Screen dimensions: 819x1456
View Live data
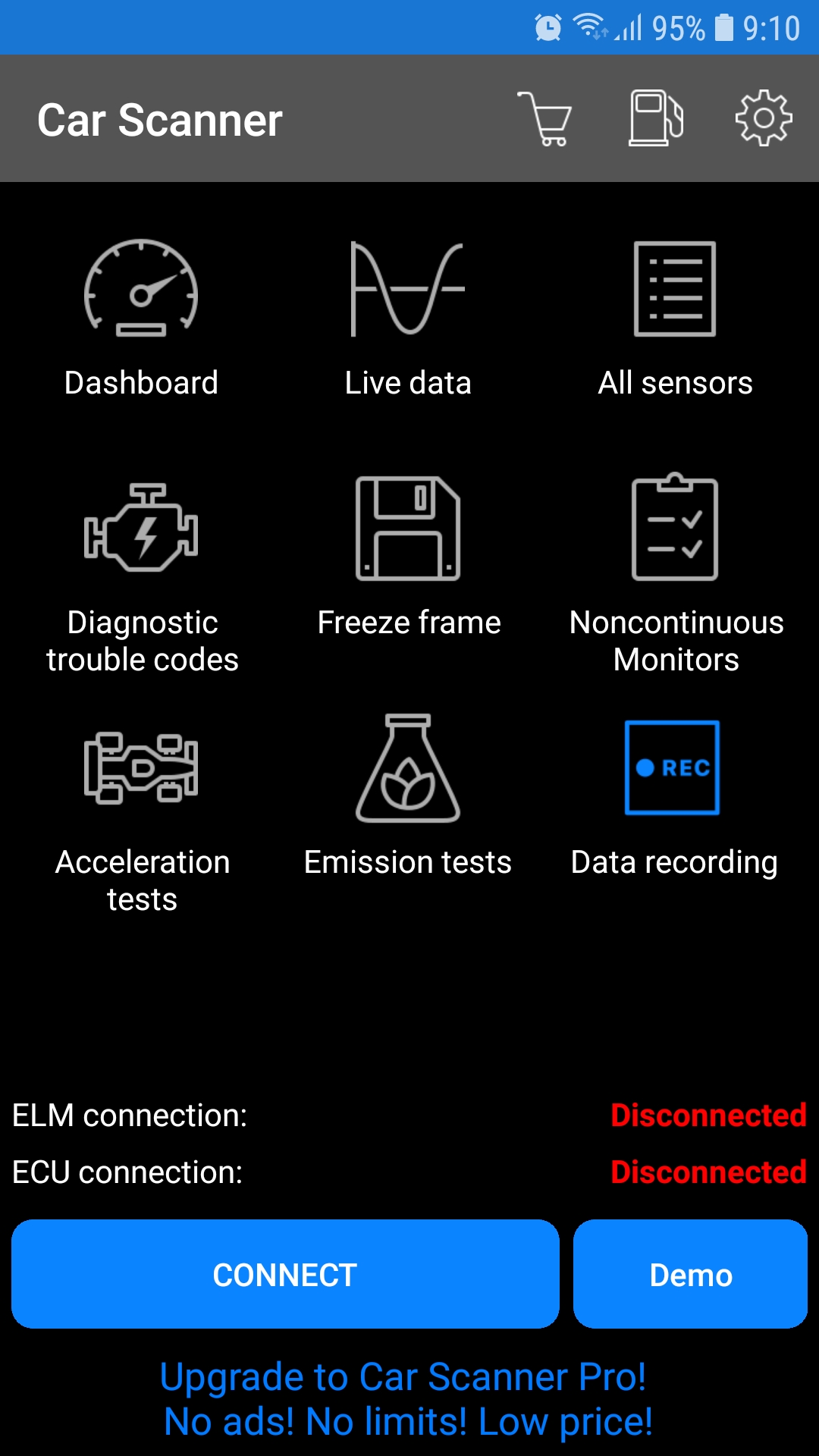408,318
